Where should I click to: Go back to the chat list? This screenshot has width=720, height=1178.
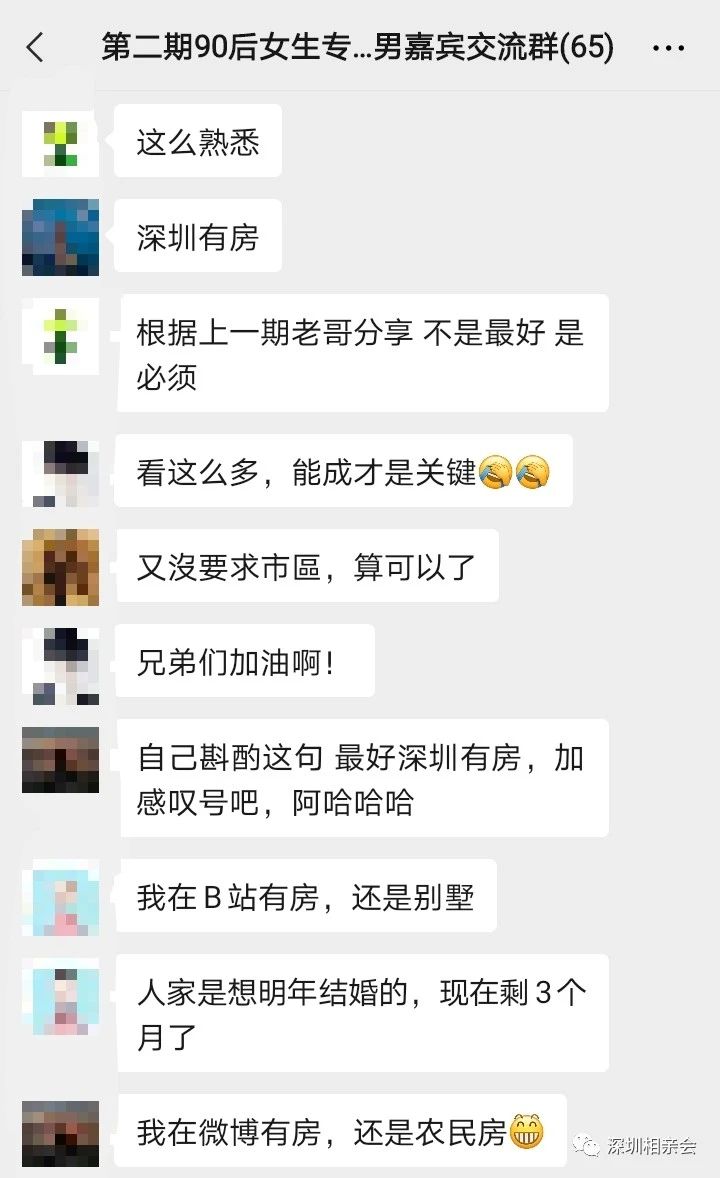36,47
